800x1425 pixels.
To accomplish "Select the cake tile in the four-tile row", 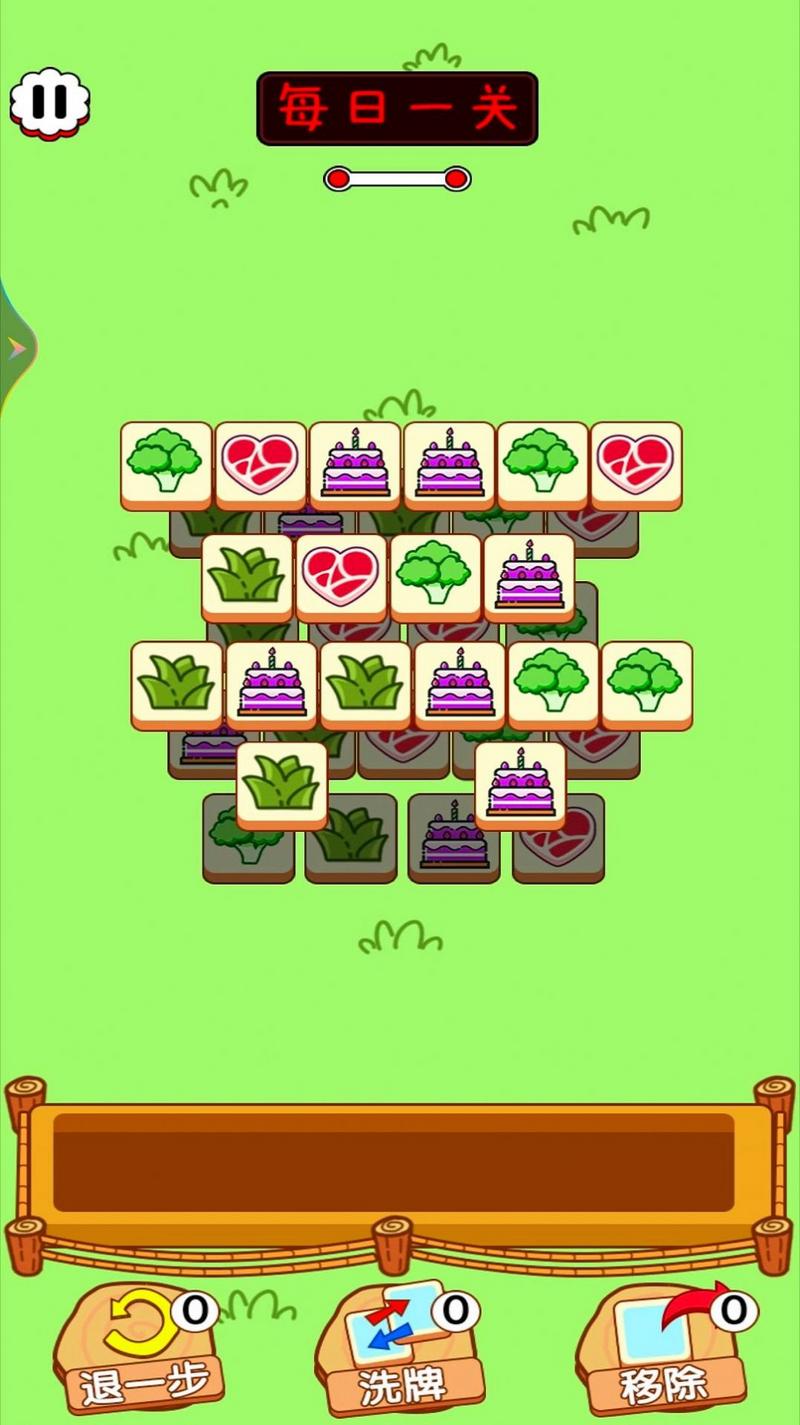I will pos(528,577).
